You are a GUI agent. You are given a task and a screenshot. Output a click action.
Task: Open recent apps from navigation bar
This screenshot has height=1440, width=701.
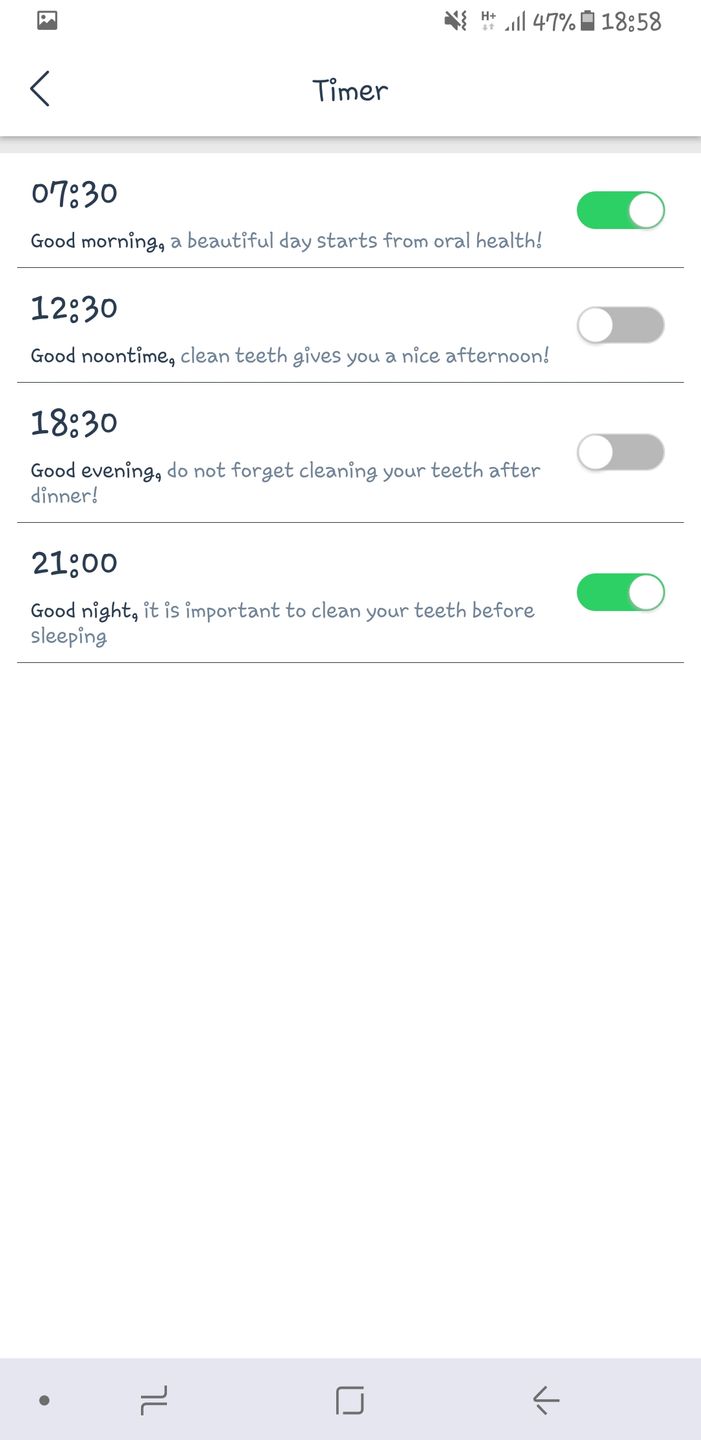154,1400
